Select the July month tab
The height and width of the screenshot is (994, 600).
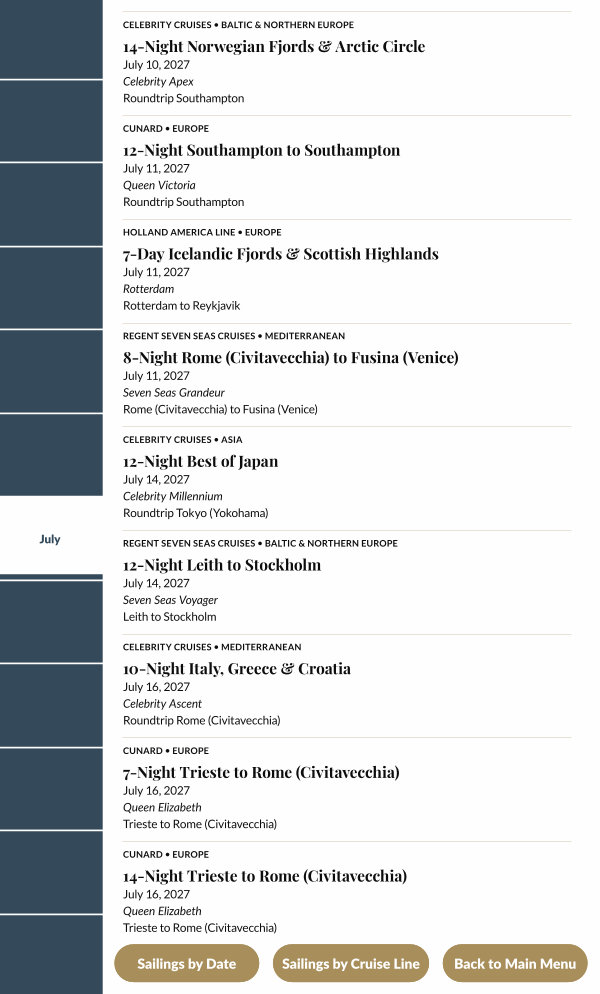pyautogui.click(x=50, y=539)
